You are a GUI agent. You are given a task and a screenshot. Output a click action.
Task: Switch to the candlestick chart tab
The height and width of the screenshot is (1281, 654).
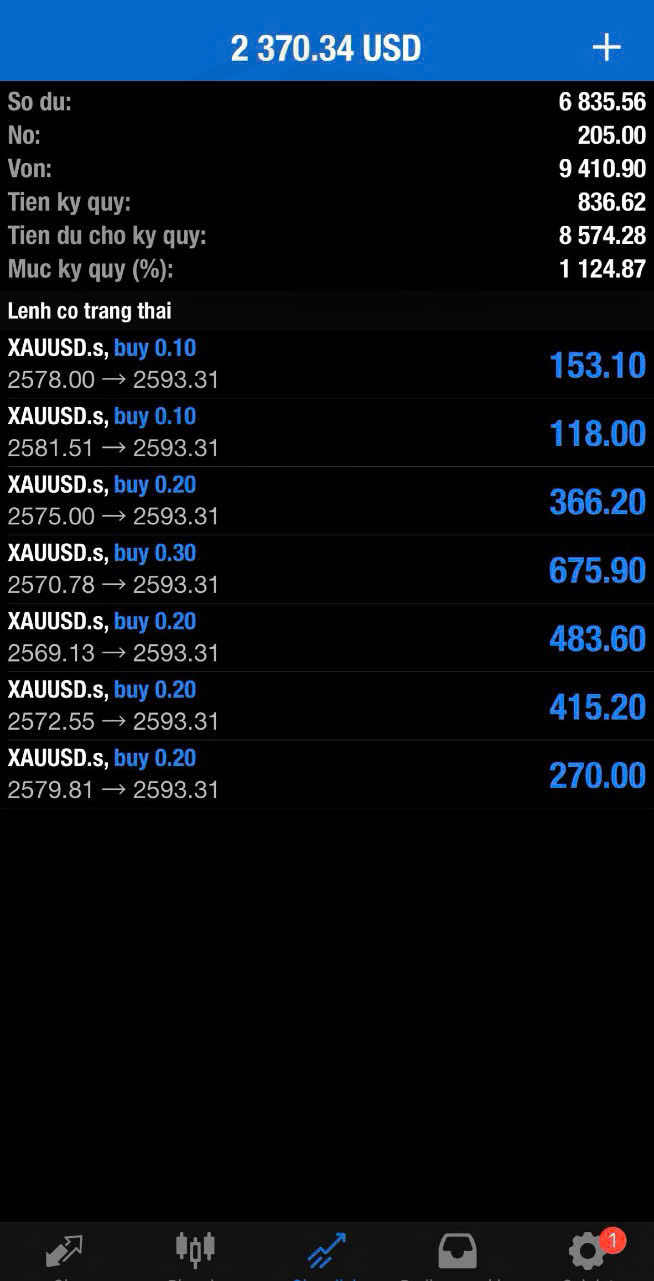pyautogui.click(x=195, y=1249)
